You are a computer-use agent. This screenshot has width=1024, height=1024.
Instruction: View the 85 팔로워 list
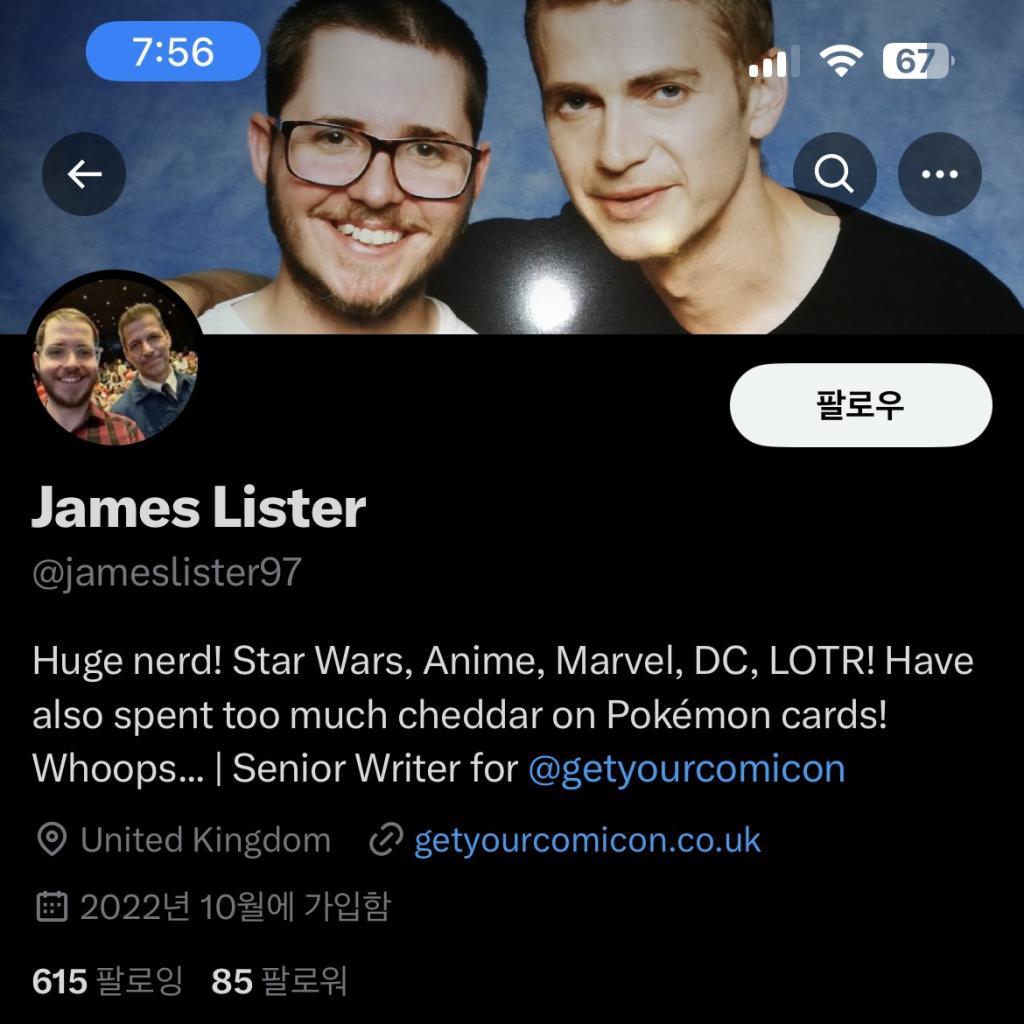[x=279, y=981]
